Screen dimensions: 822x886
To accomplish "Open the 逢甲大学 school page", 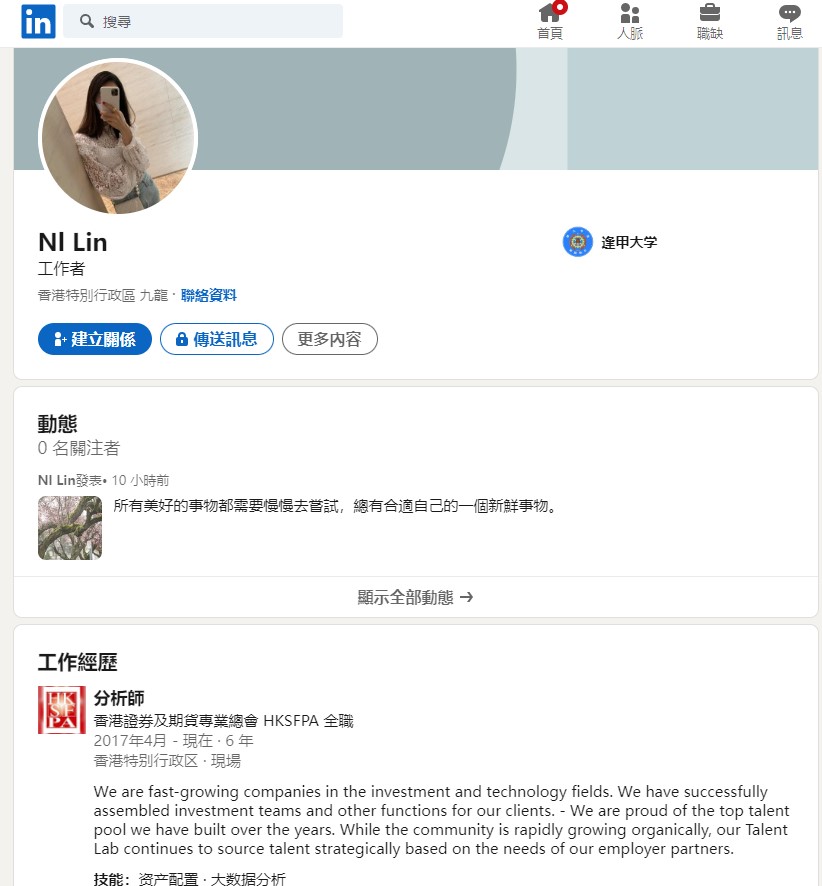I will pyautogui.click(x=611, y=242).
